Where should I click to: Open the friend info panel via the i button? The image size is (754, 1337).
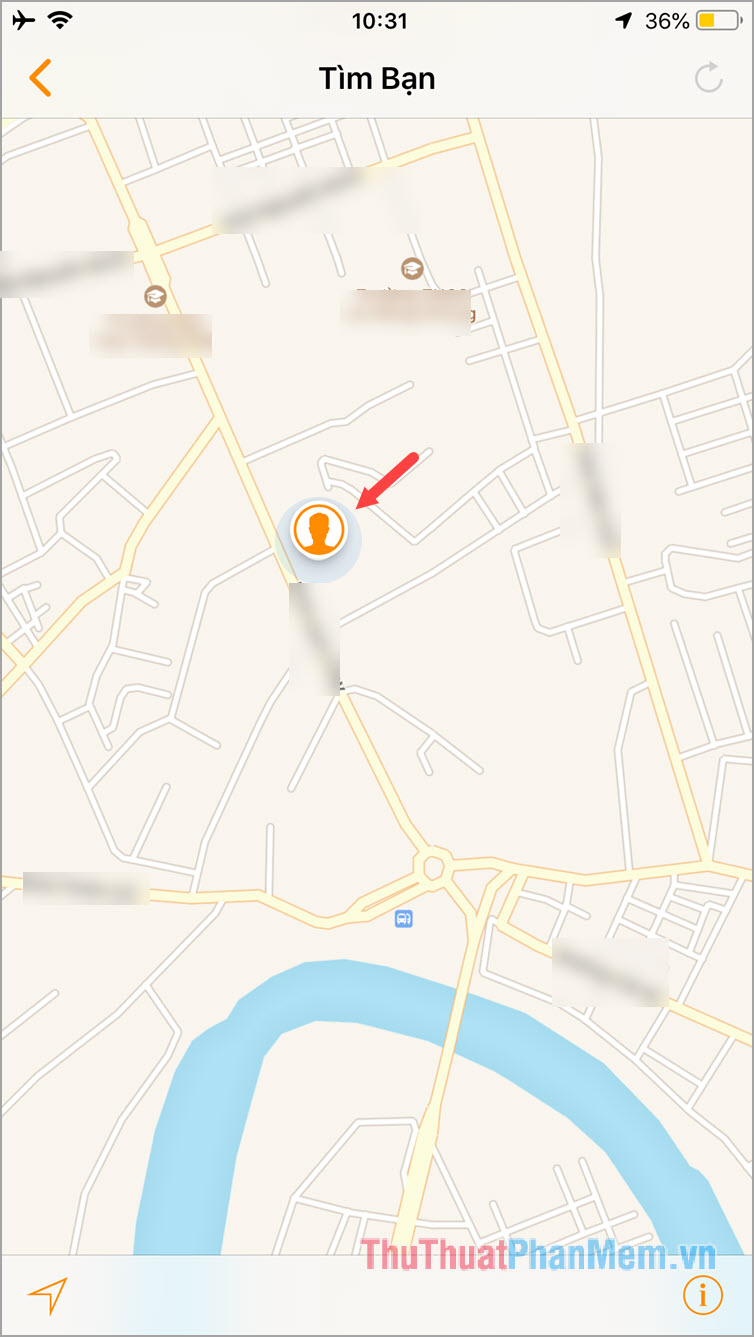703,1294
